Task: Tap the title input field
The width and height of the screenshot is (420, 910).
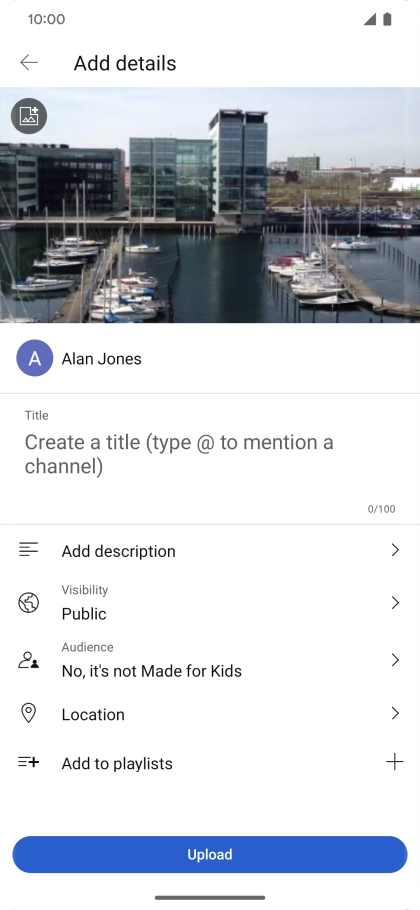Action: click(x=210, y=454)
